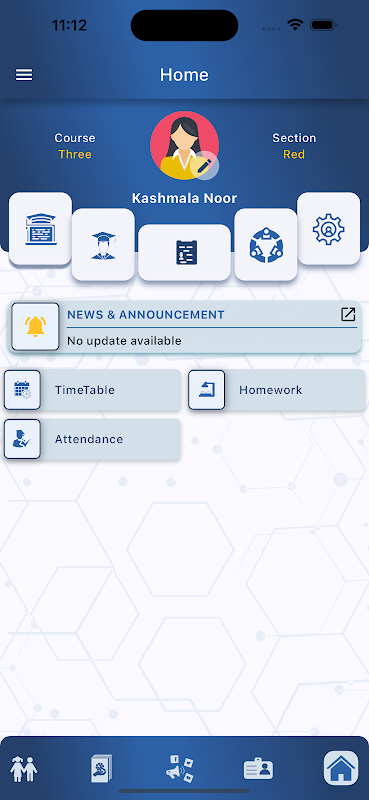Open Attendance

(x=92, y=439)
